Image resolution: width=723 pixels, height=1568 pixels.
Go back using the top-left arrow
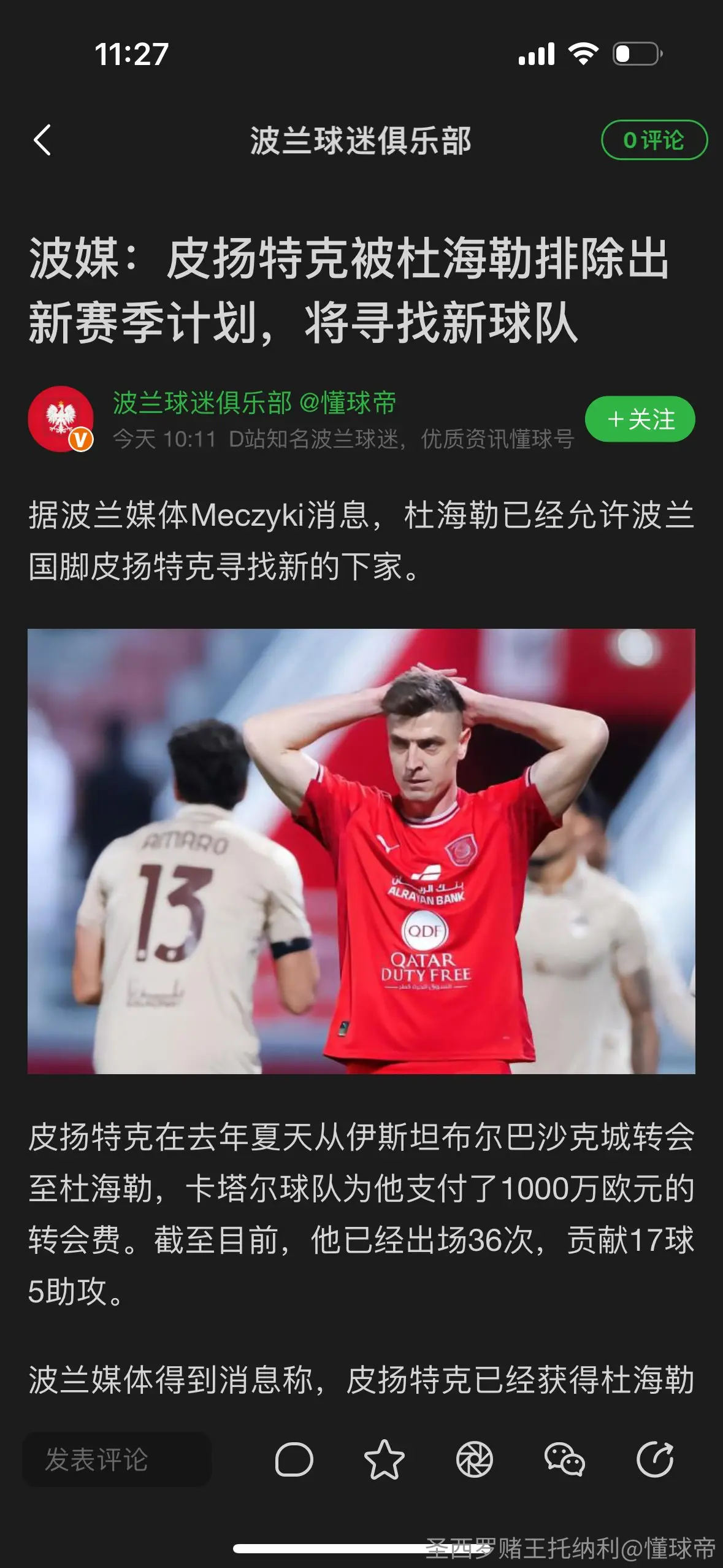click(42, 140)
